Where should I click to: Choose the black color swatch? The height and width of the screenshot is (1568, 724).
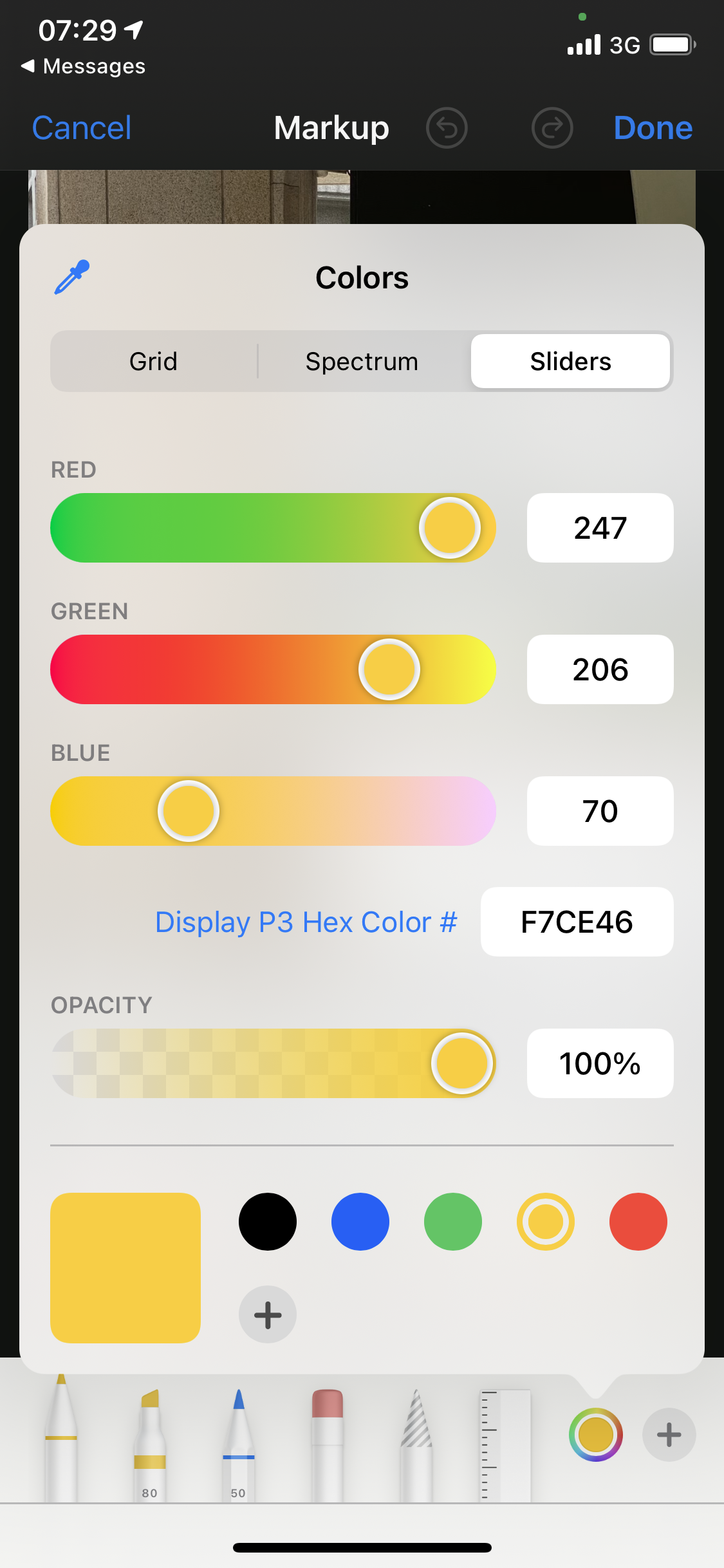click(x=268, y=1222)
